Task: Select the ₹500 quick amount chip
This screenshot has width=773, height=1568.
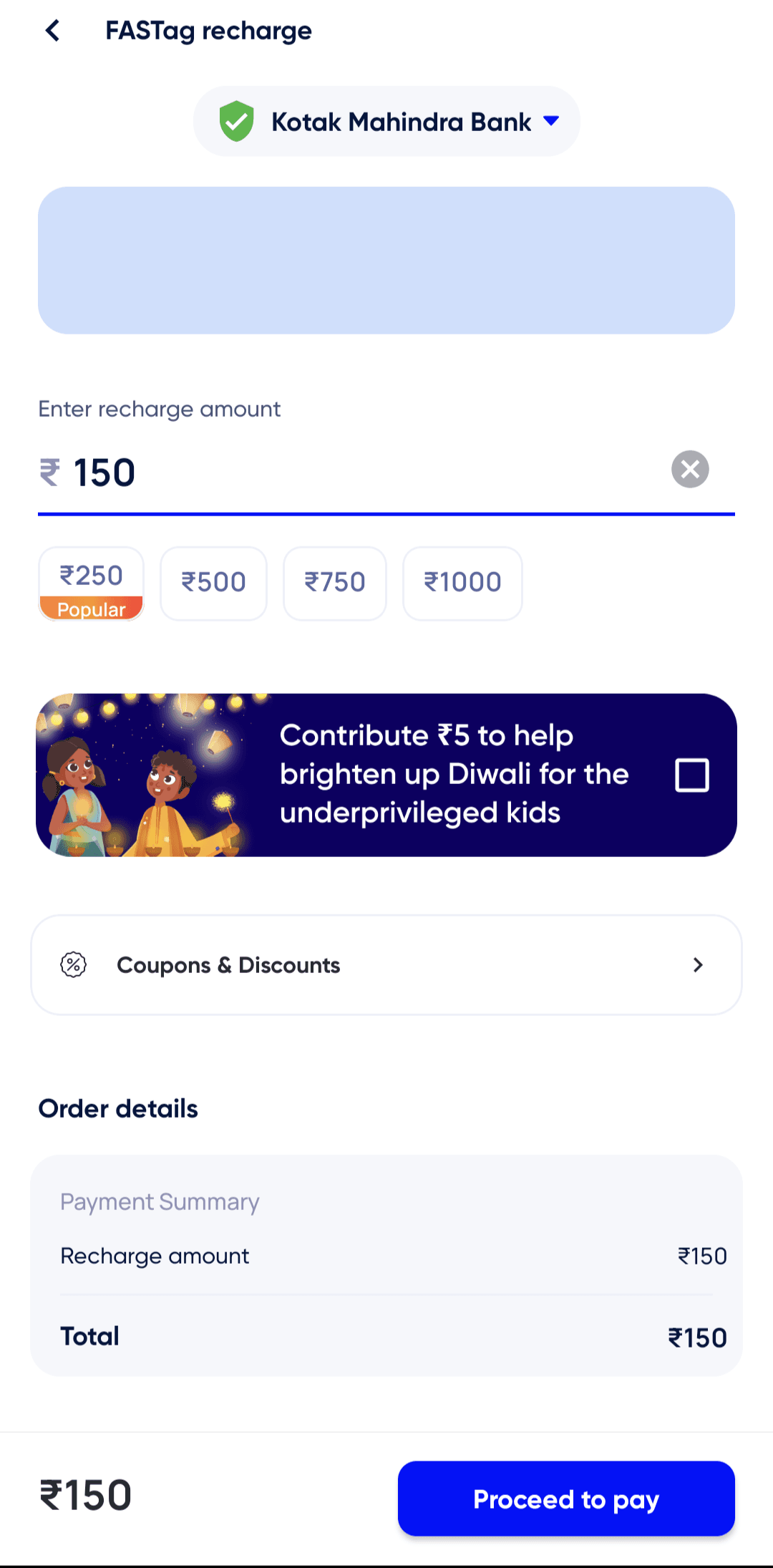Action: tap(213, 583)
